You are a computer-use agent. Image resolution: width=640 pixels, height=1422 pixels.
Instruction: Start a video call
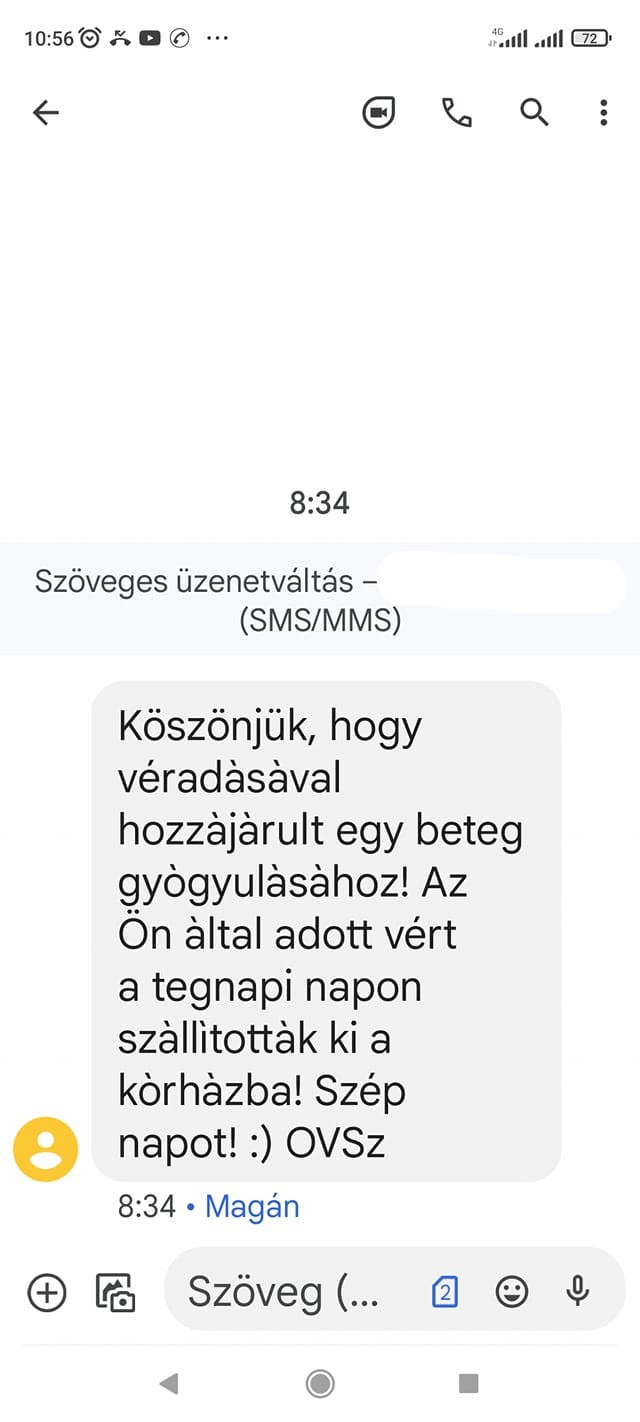click(x=378, y=113)
